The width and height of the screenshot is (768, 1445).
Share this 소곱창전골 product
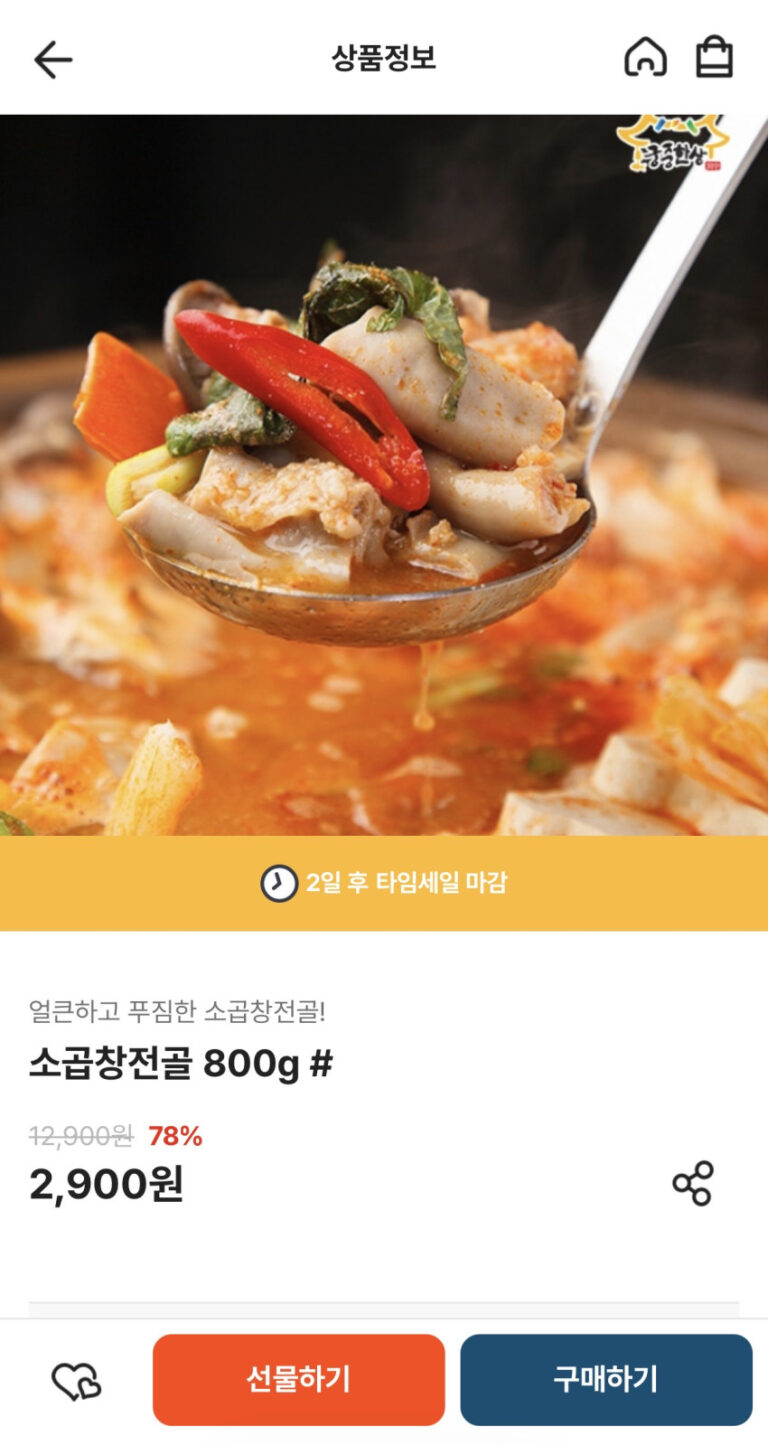coord(692,1183)
